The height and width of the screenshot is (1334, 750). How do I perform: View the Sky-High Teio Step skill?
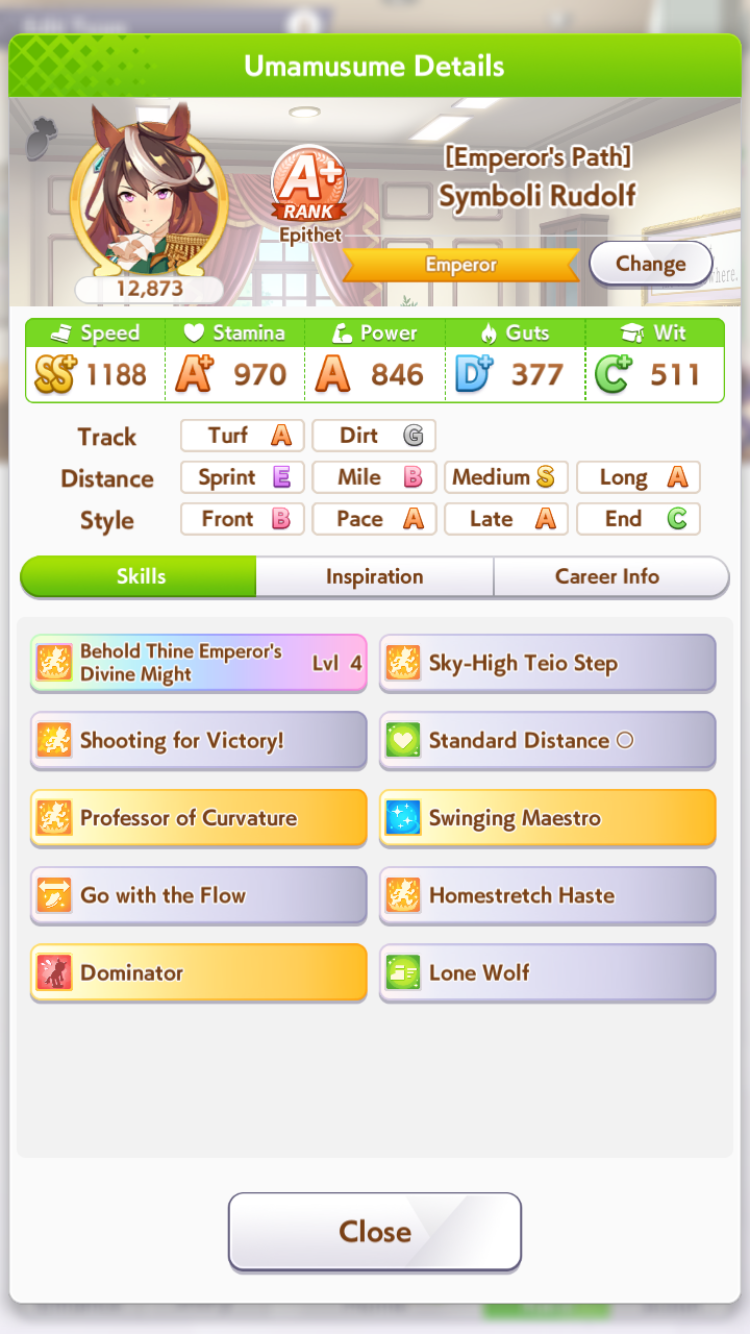pyautogui.click(x=547, y=663)
